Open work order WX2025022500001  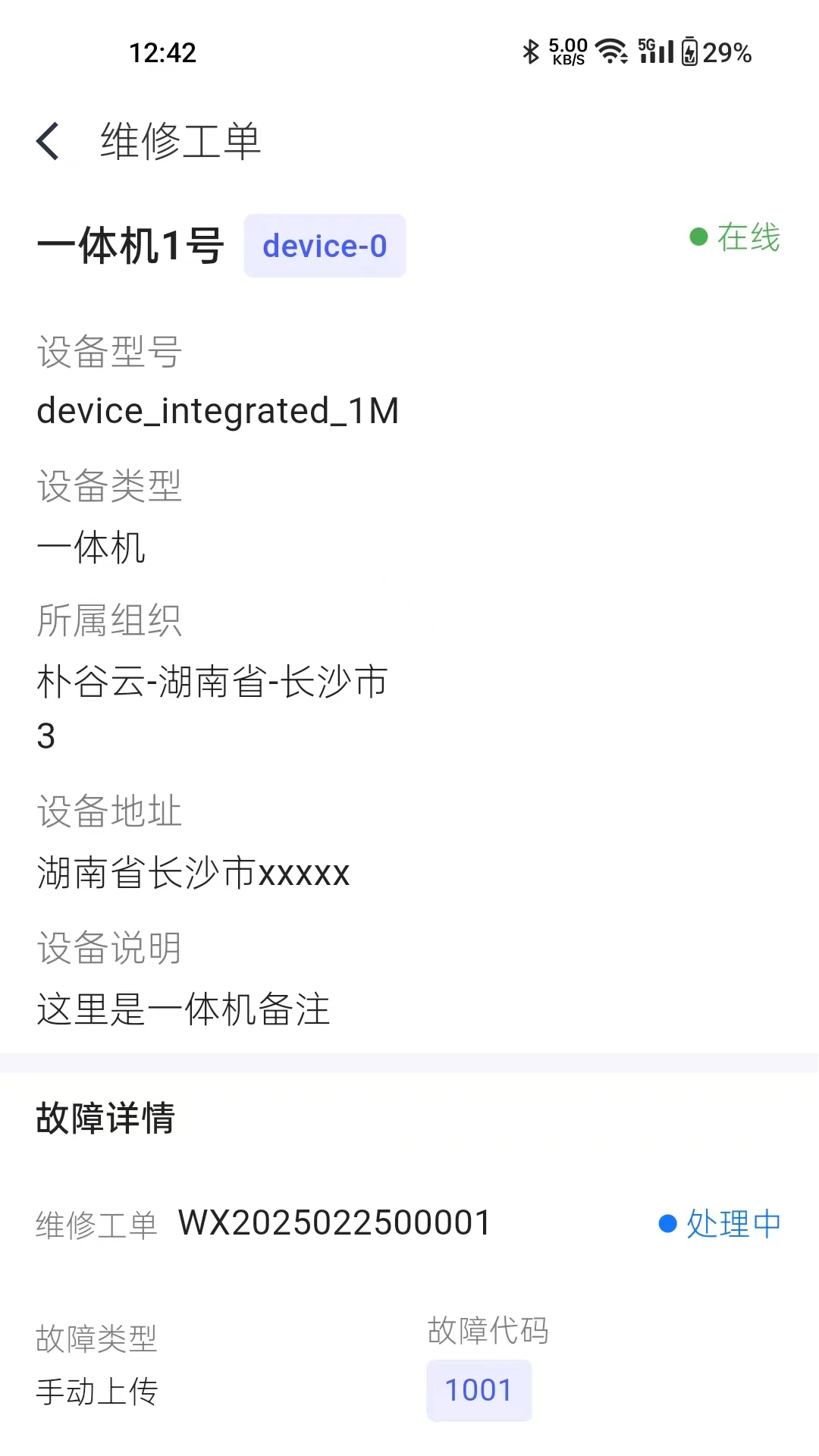[x=334, y=1222]
